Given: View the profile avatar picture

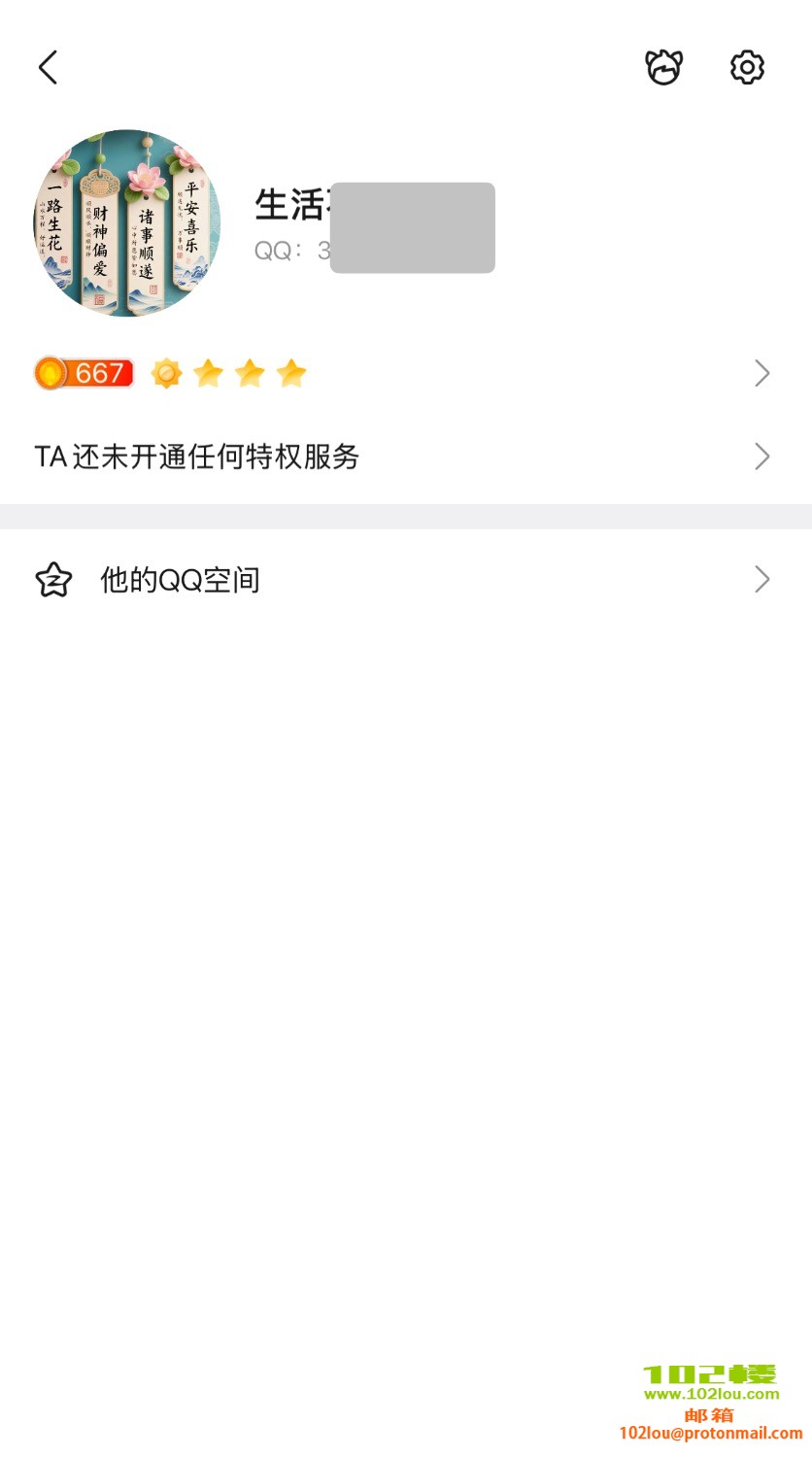Looking at the screenshot, I should (127, 223).
